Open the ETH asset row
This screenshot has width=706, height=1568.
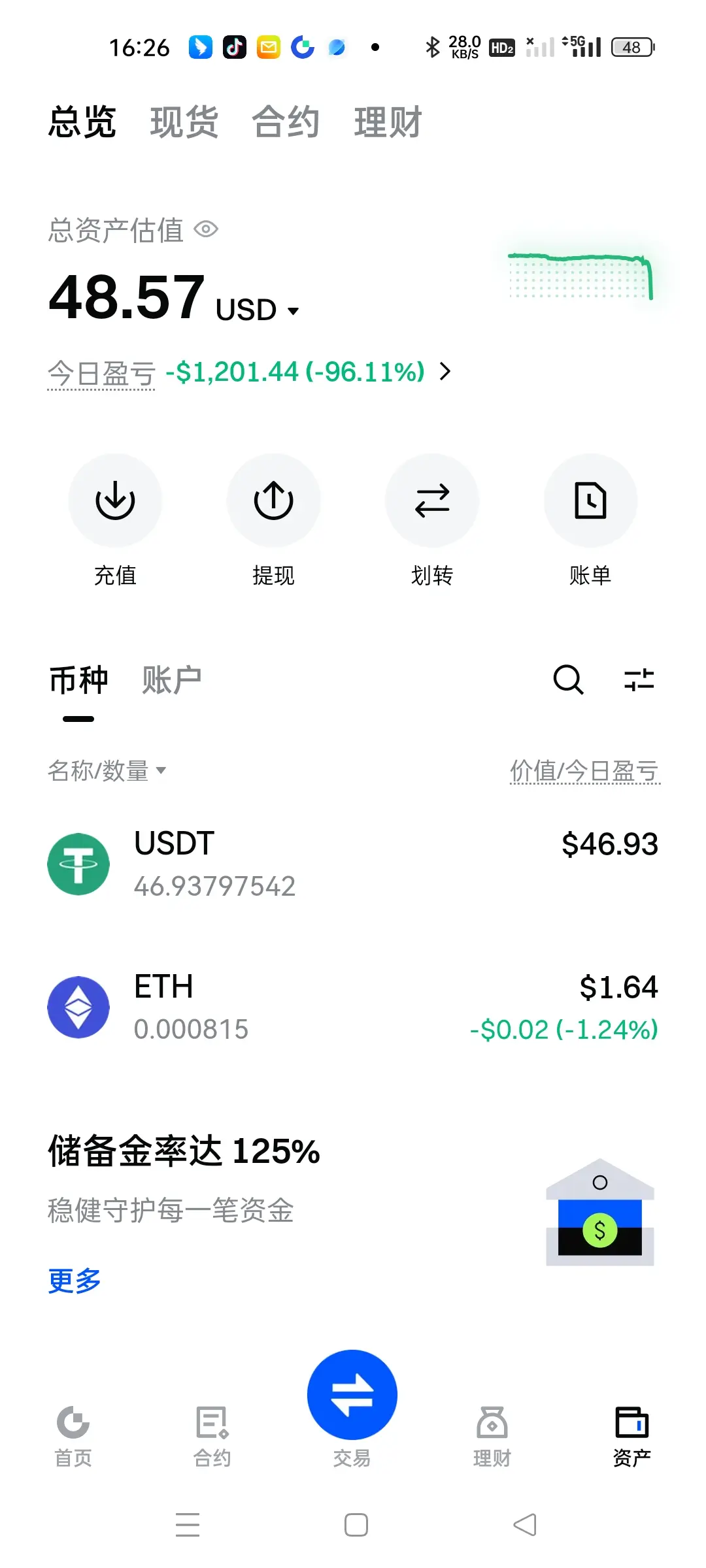pos(353,1007)
